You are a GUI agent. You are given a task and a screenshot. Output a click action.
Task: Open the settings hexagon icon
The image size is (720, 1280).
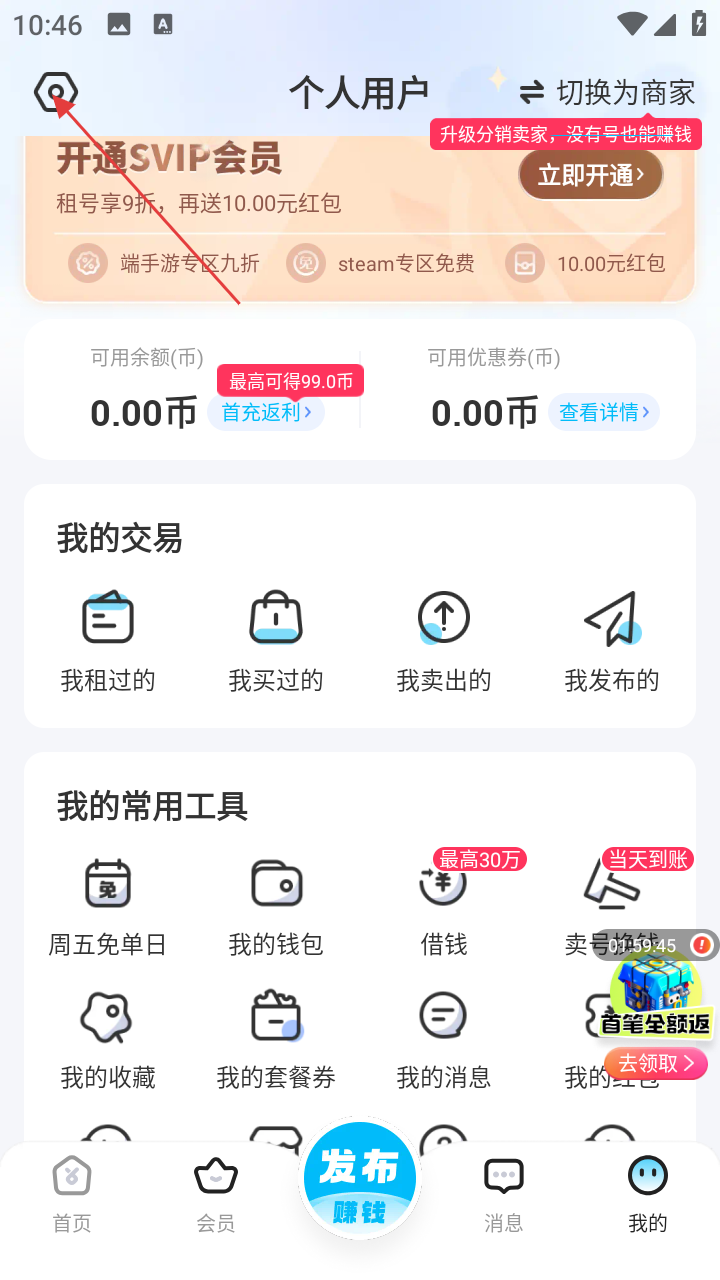pyautogui.click(x=56, y=93)
